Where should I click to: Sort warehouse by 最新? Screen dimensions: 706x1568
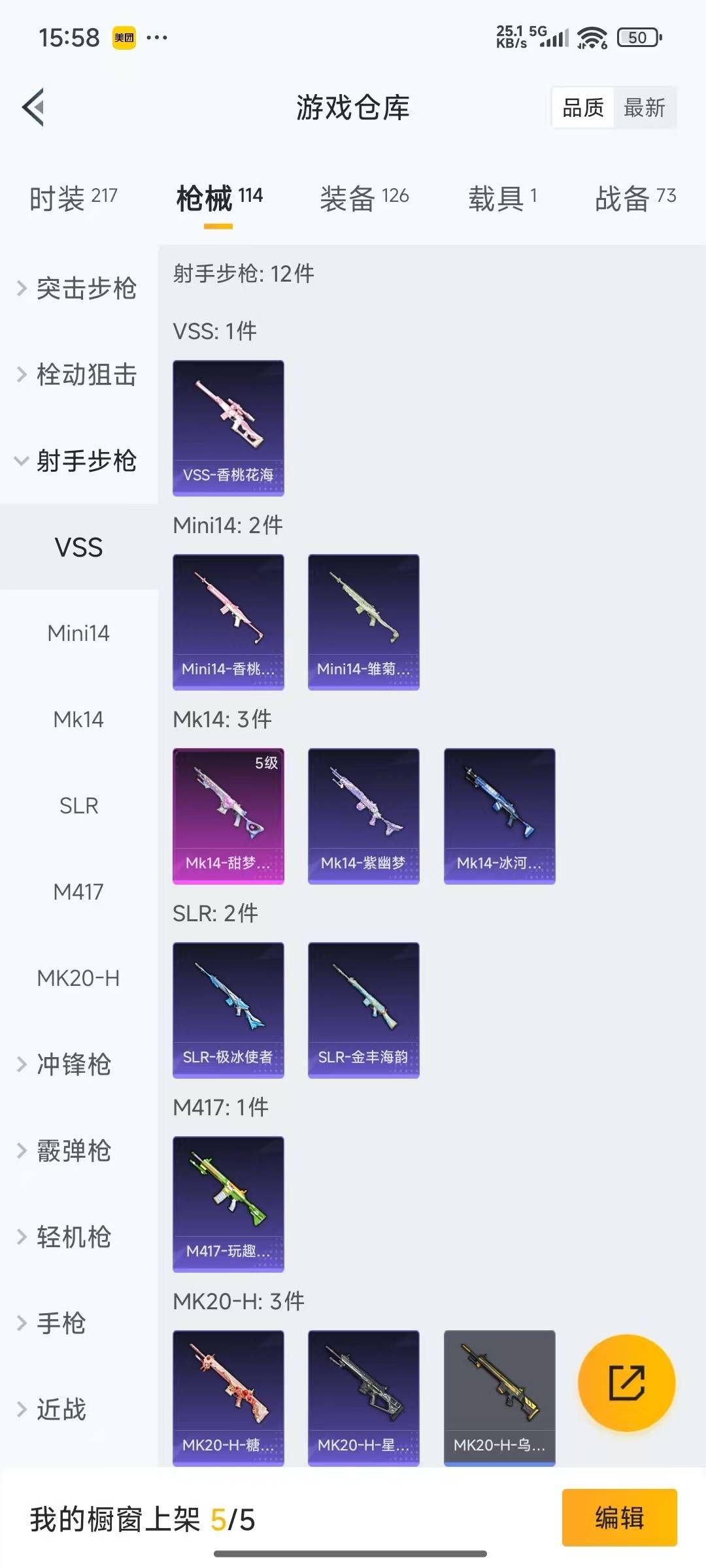click(x=644, y=108)
